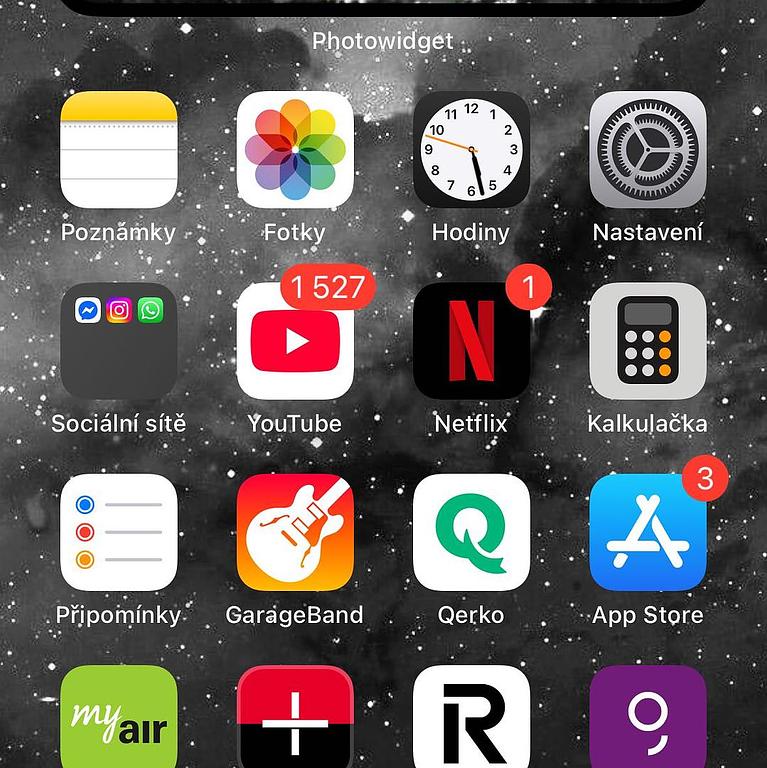
Task: Launch YouTube with 1 527 notifications
Action: [295, 341]
